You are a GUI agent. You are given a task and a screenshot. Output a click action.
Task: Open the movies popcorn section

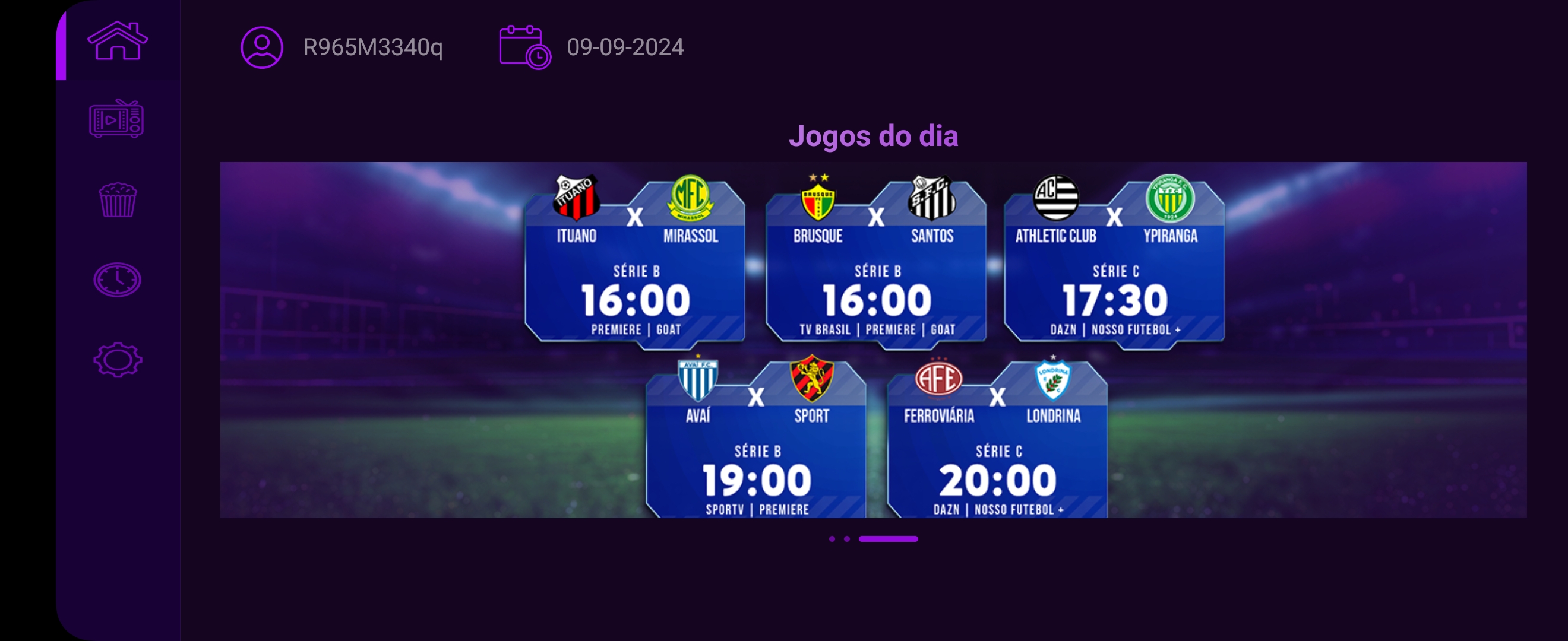coord(118,199)
